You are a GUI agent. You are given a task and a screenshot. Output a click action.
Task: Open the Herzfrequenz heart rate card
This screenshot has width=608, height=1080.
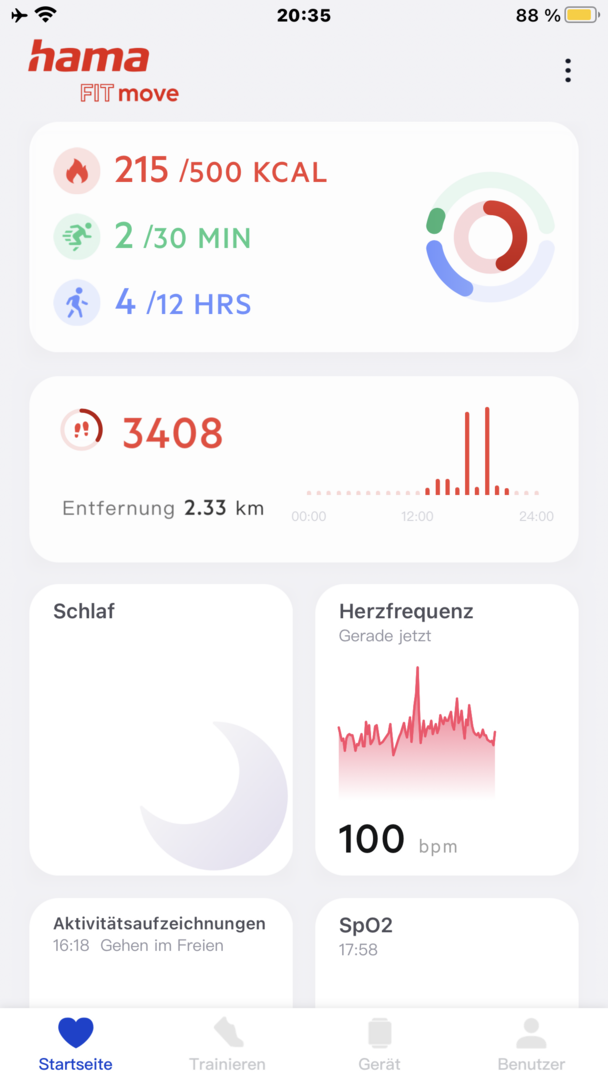pos(446,729)
